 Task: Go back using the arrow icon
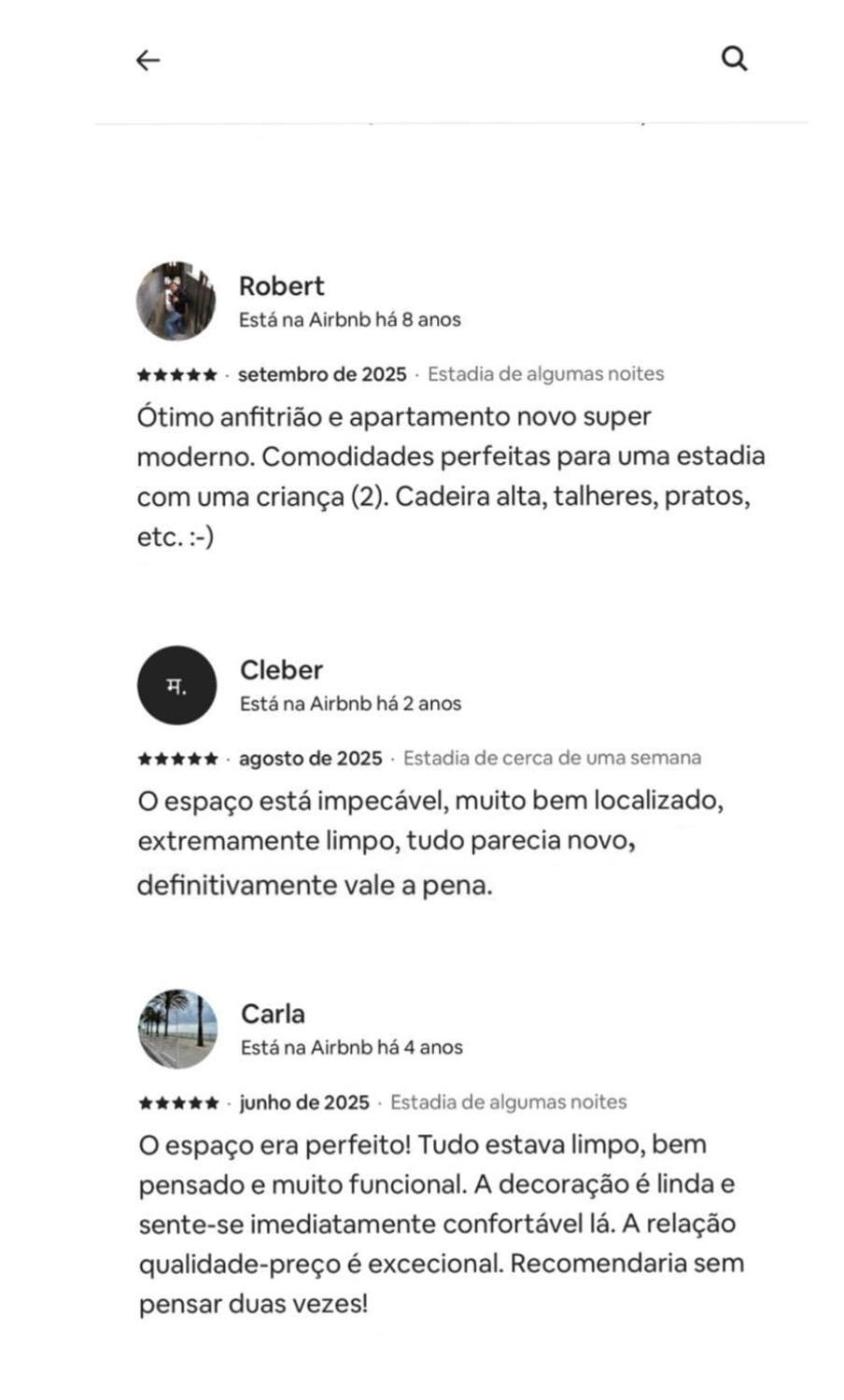[x=148, y=61]
